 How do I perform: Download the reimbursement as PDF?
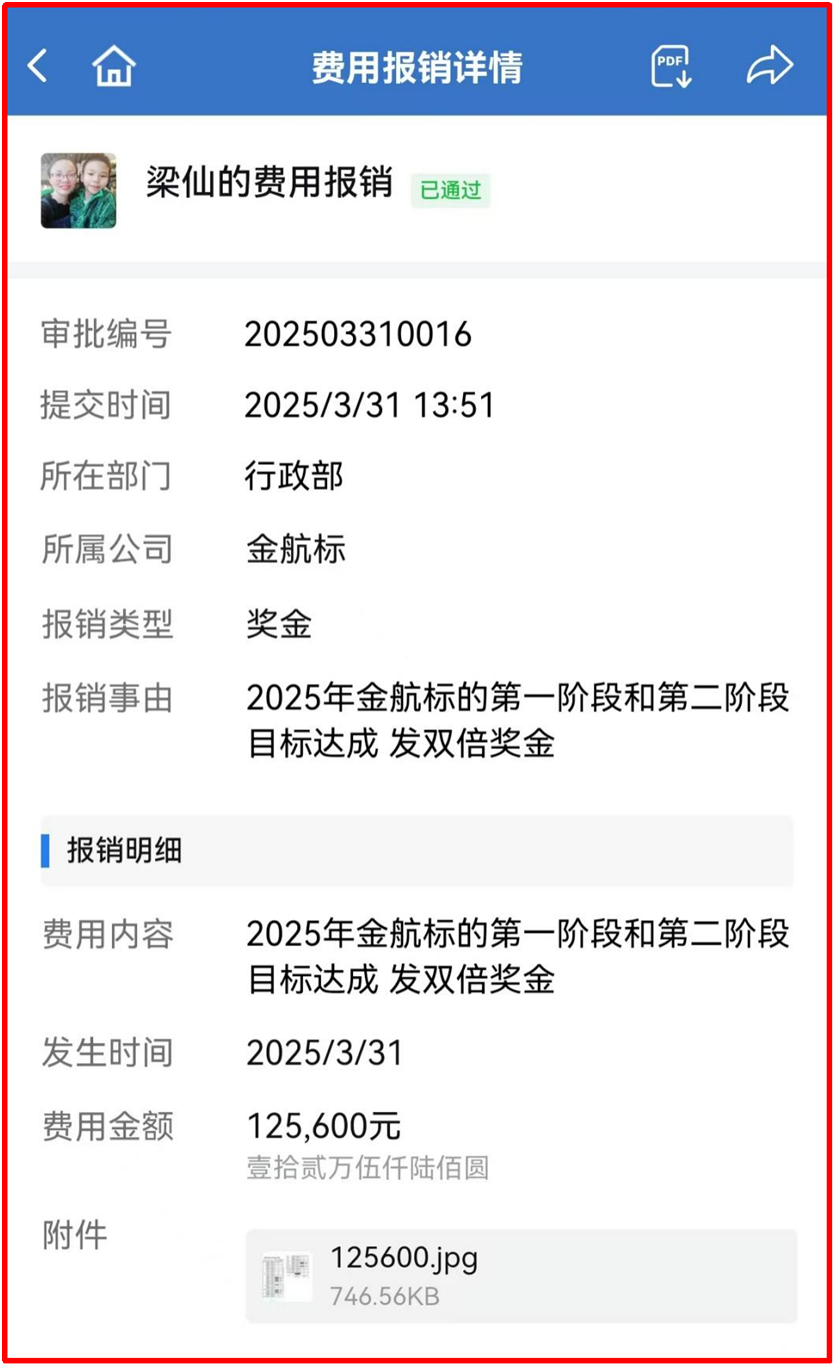(x=671, y=67)
